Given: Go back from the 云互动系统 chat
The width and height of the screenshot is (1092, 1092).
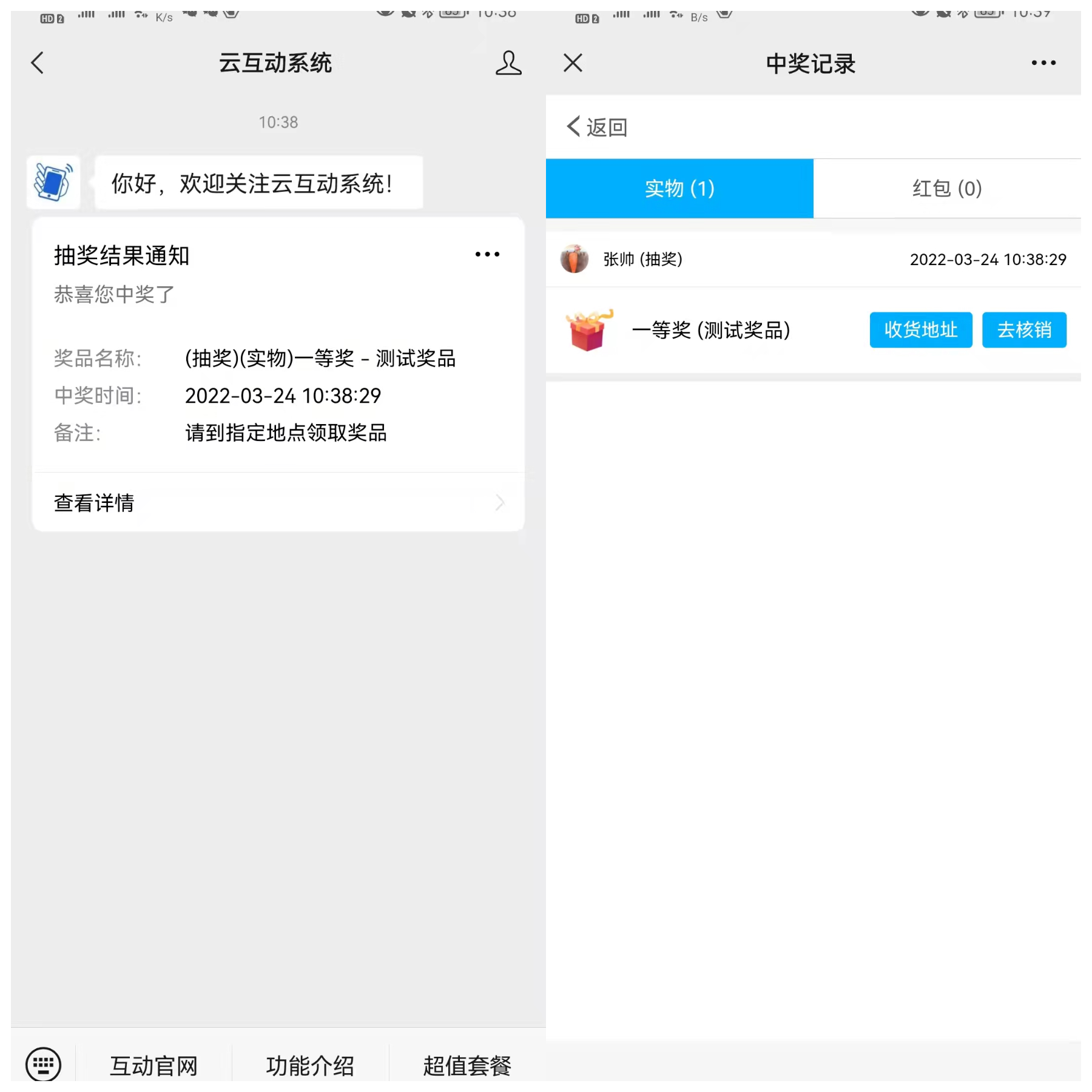Looking at the screenshot, I should (x=38, y=62).
